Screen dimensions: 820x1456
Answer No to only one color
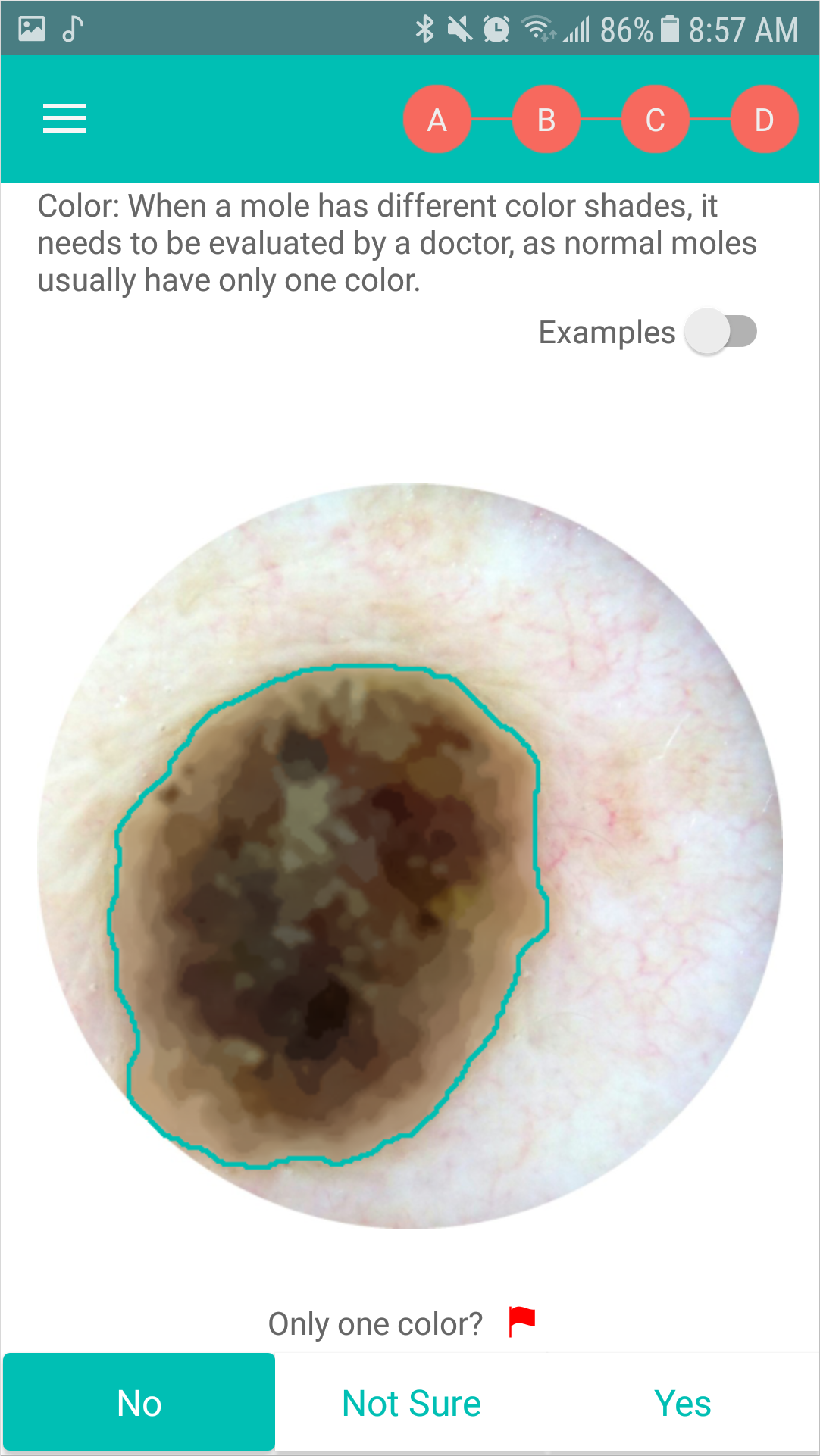click(139, 1402)
